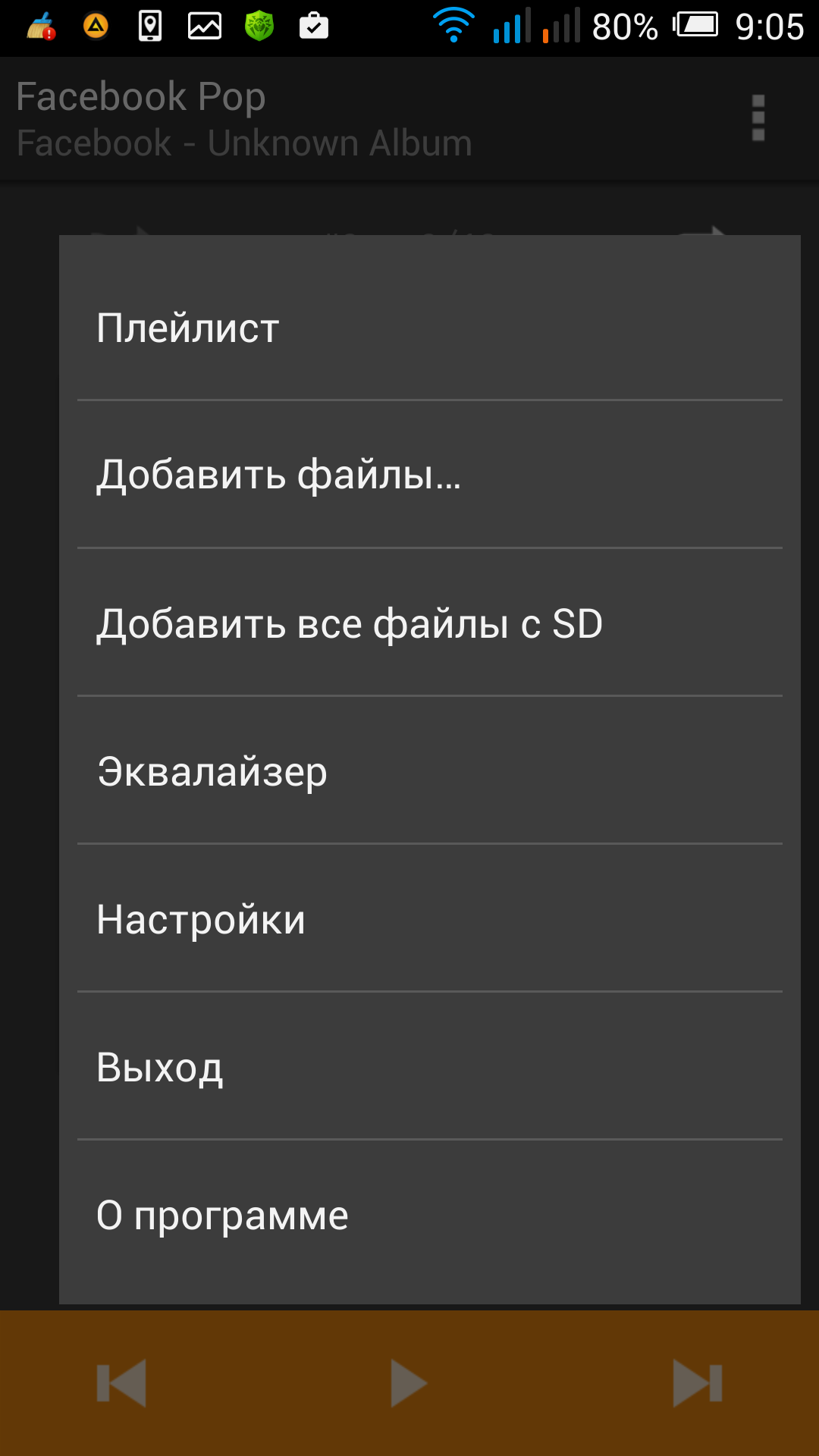Open О программе info

(429, 1215)
